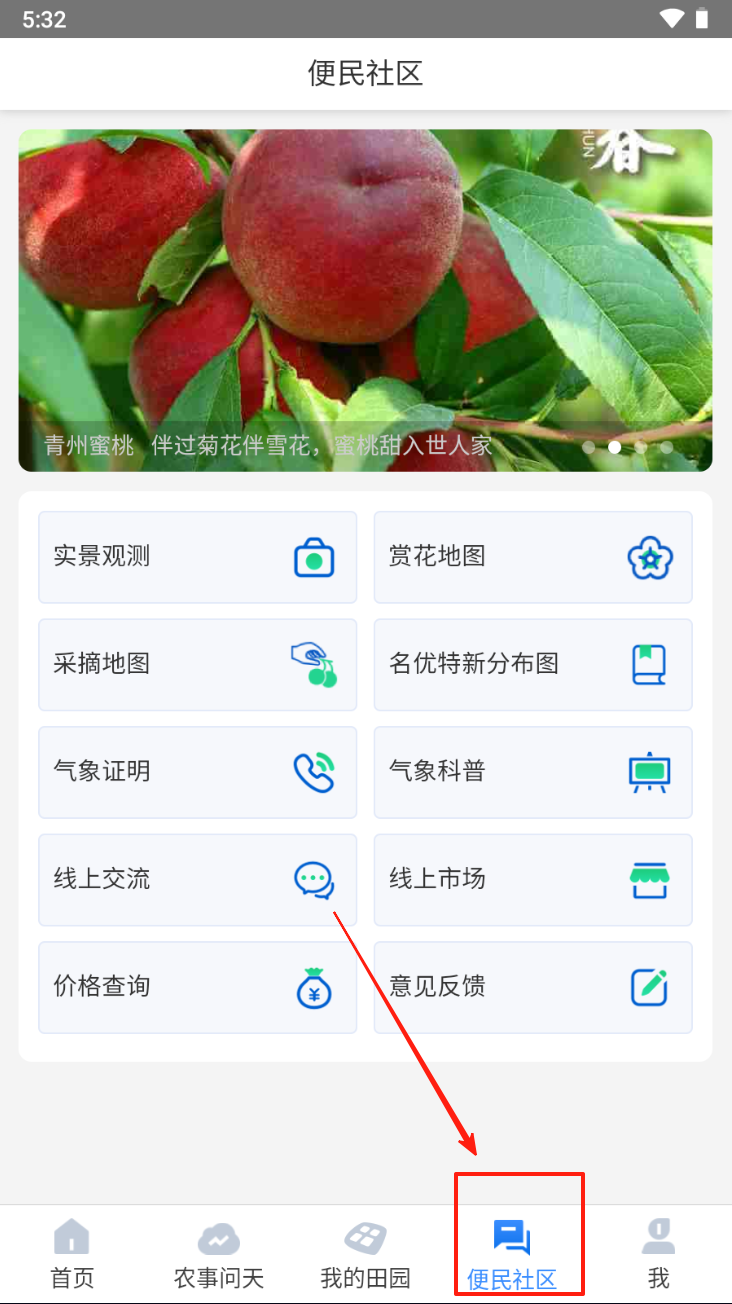Switch to the 首页 tab

tap(72, 1254)
